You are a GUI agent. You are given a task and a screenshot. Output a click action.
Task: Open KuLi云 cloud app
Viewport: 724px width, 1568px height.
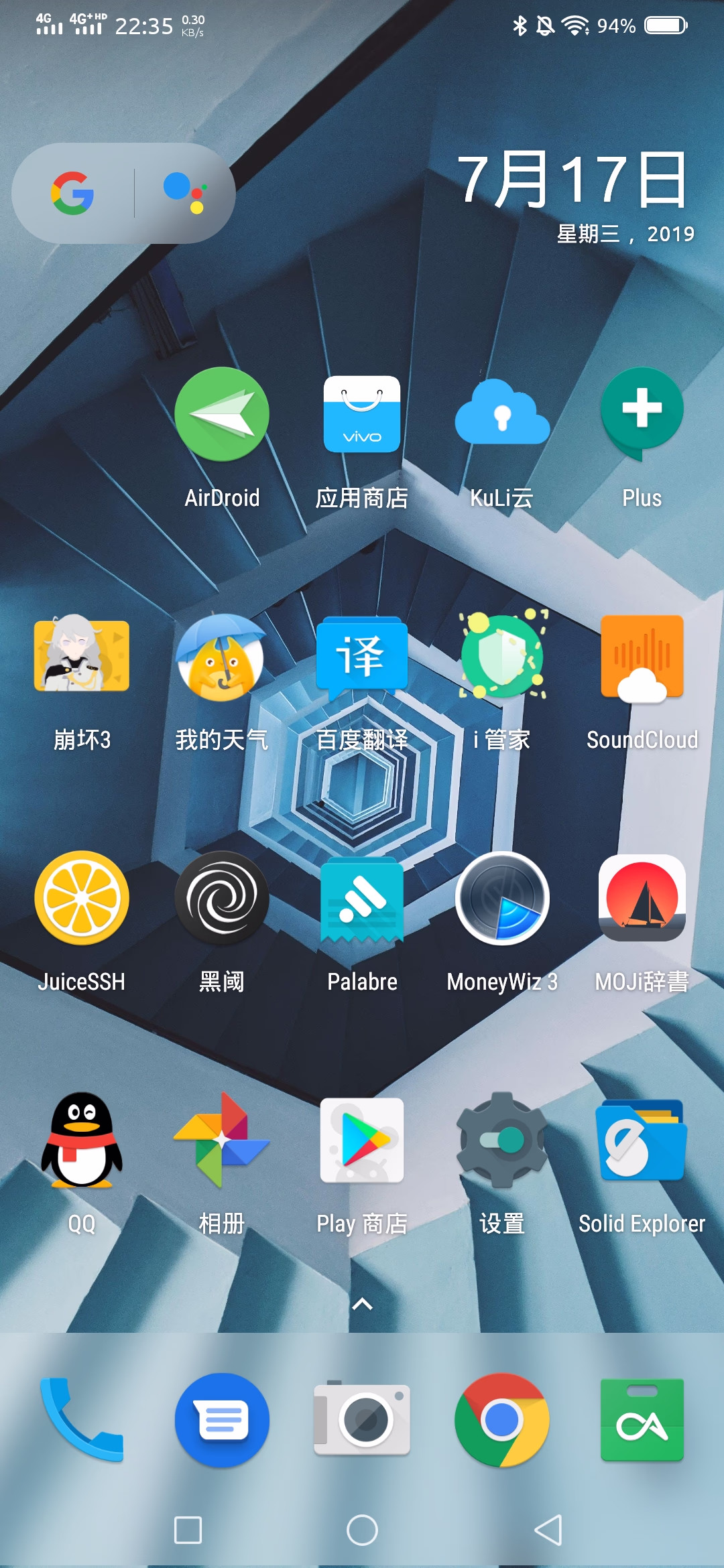click(x=502, y=415)
